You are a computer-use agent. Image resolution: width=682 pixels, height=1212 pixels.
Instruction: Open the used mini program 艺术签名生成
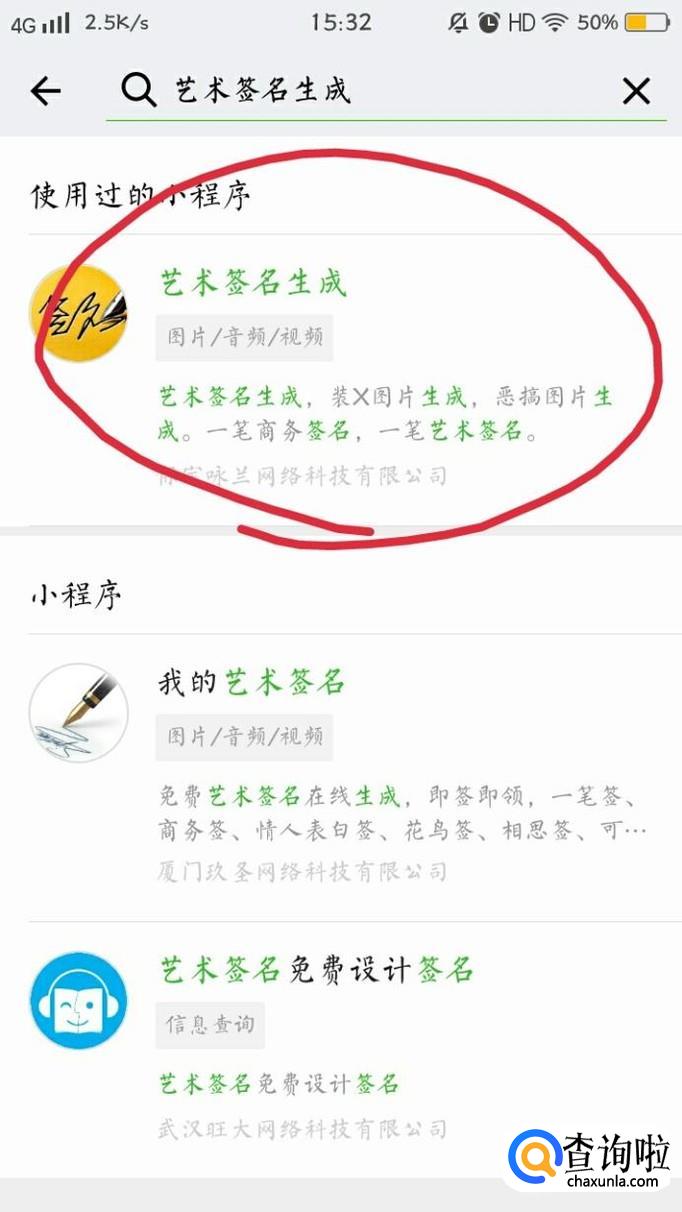click(253, 283)
